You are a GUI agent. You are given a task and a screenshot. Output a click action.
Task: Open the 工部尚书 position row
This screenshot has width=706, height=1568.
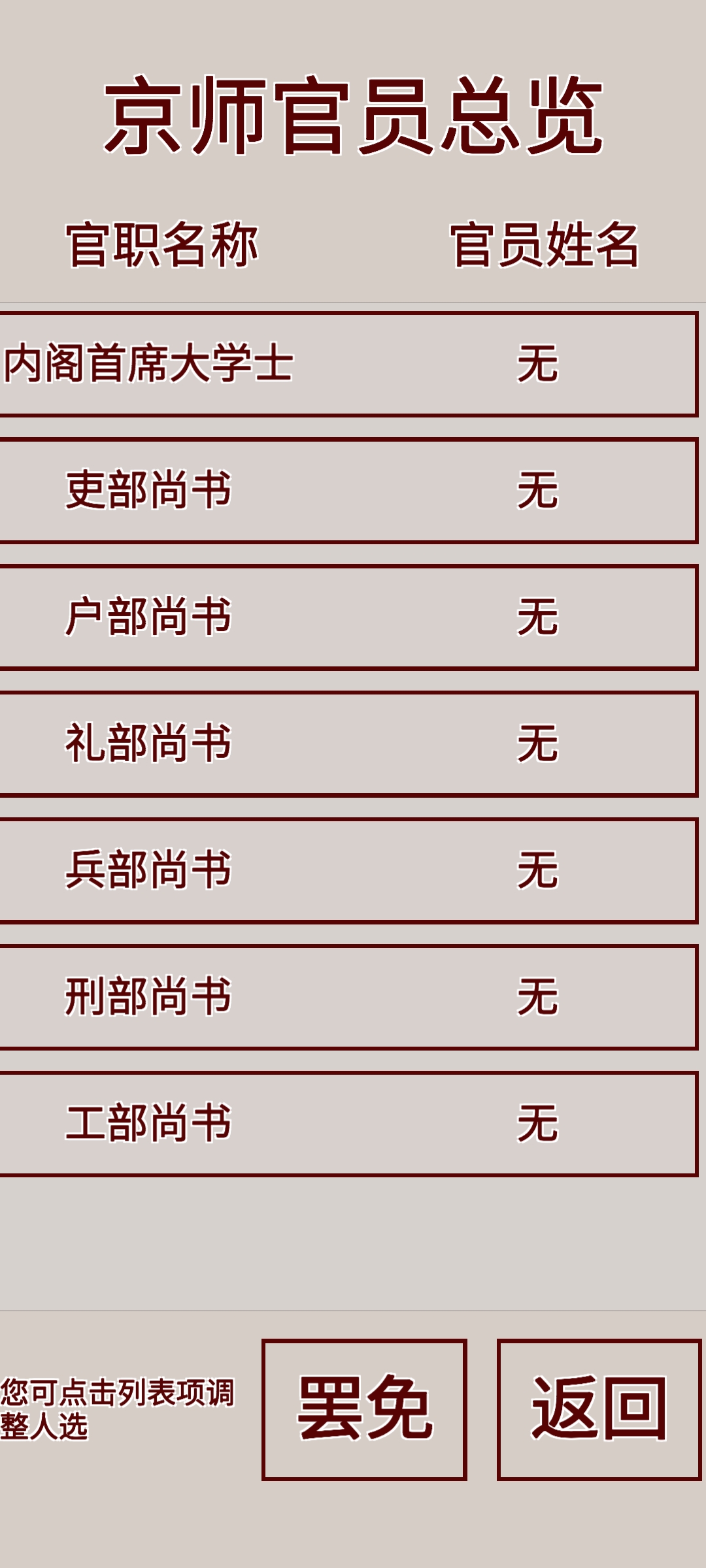coord(348,1124)
